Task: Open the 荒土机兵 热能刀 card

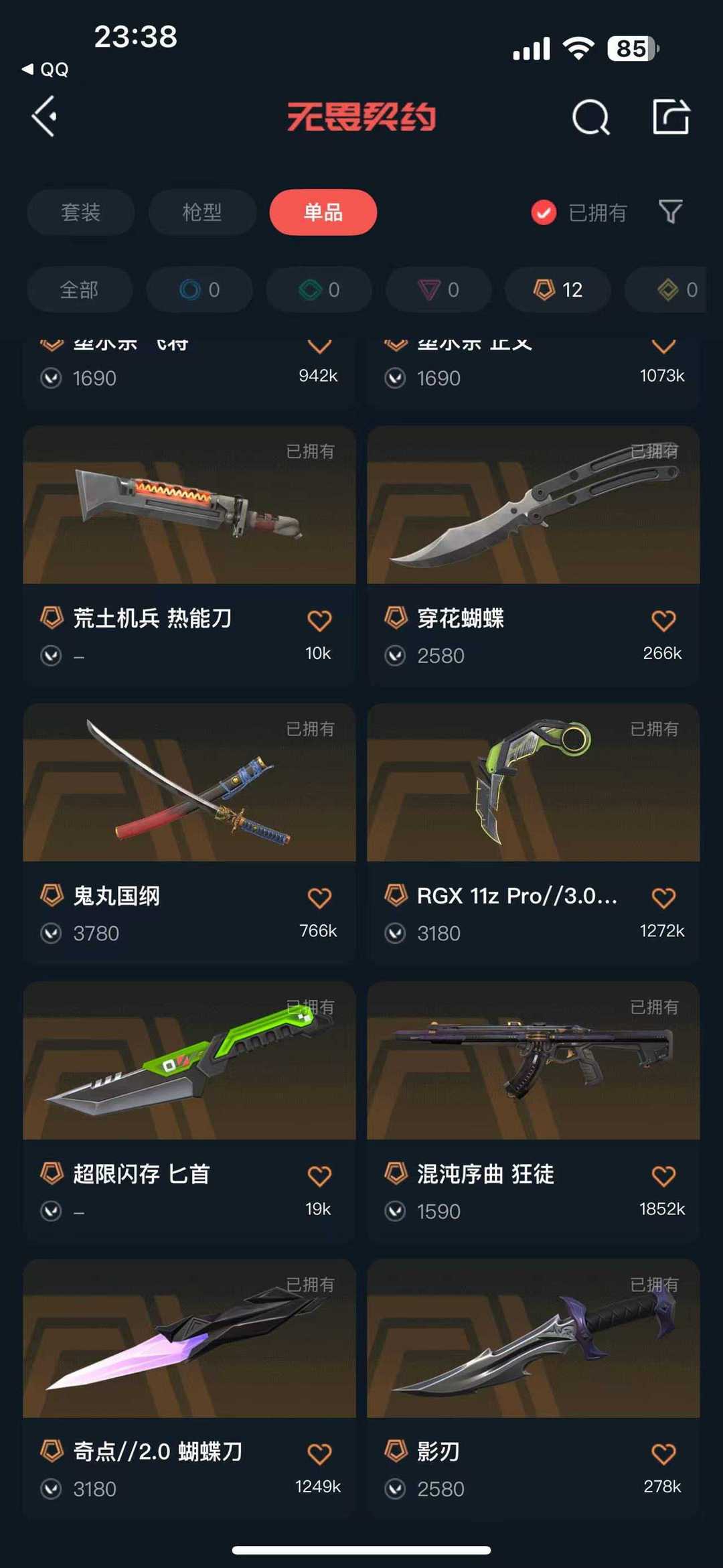Action: tap(189, 509)
